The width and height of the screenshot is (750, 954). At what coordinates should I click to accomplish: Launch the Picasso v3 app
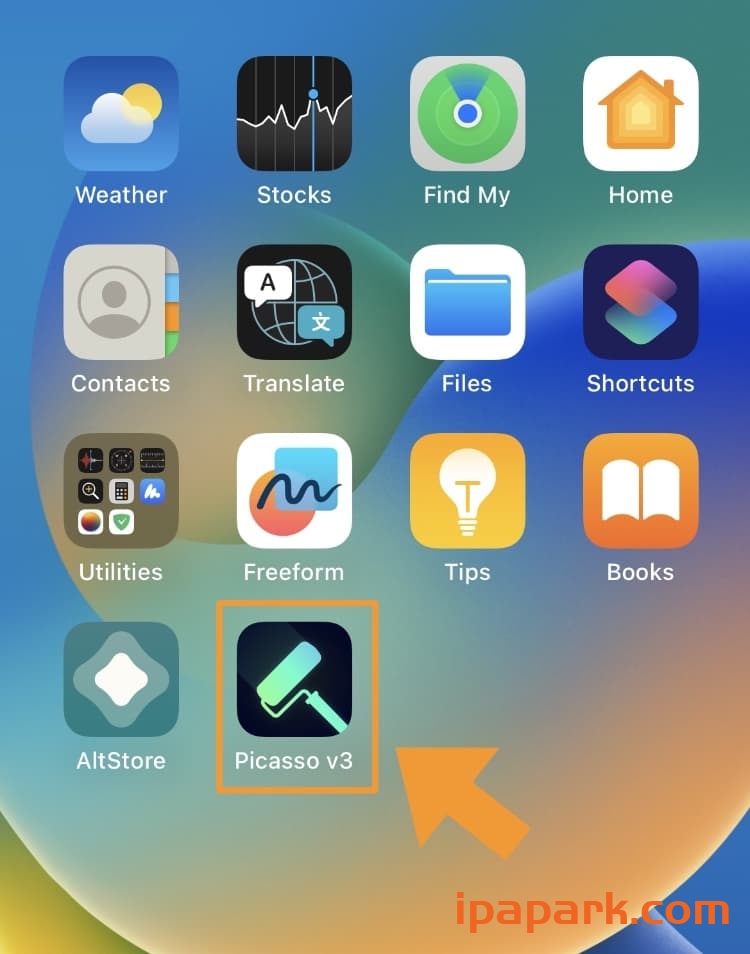(294, 680)
